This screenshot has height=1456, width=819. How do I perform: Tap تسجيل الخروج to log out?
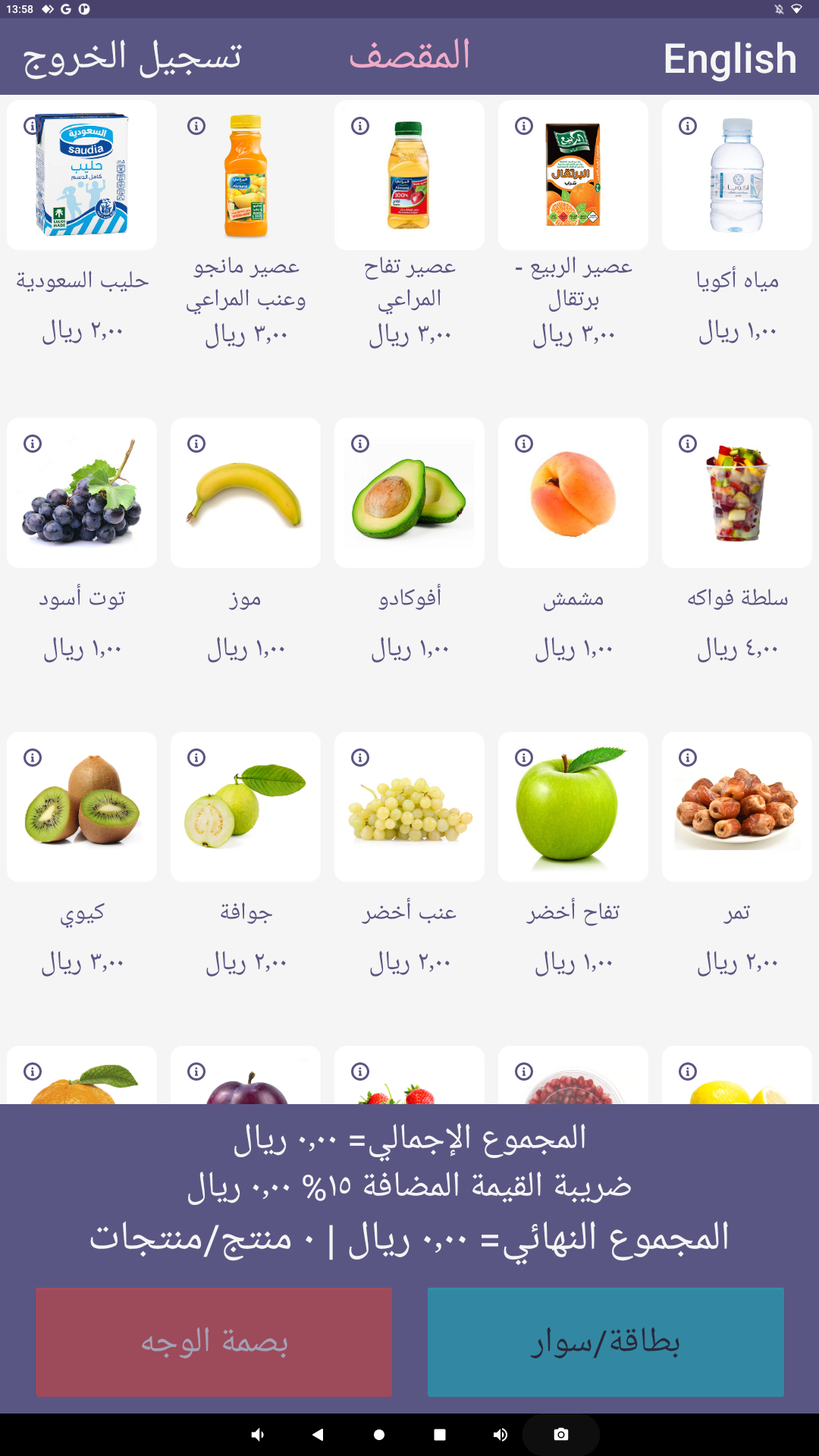pyautogui.click(x=132, y=58)
